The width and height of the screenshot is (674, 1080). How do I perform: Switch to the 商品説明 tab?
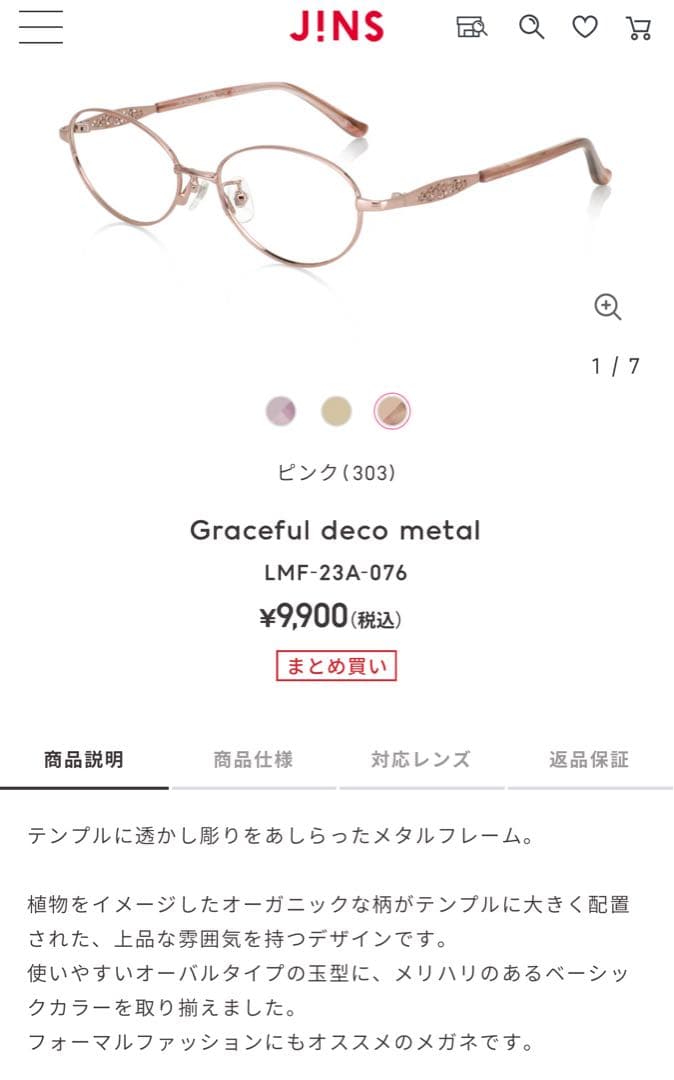pyautogui.click(x=84, y=759)
